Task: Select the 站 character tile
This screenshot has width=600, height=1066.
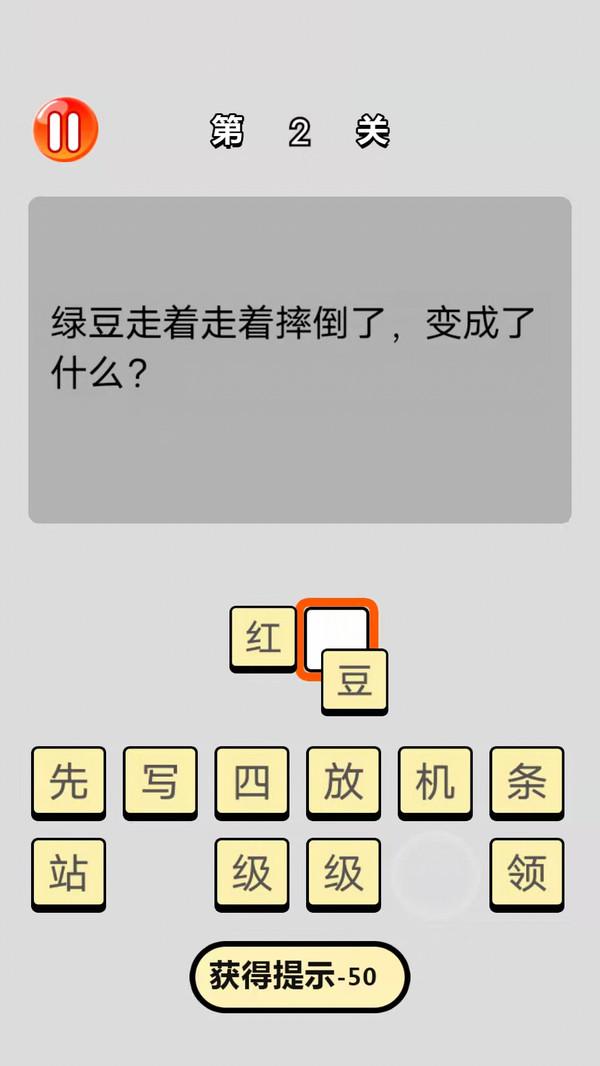Action: [x=68, y=872]
